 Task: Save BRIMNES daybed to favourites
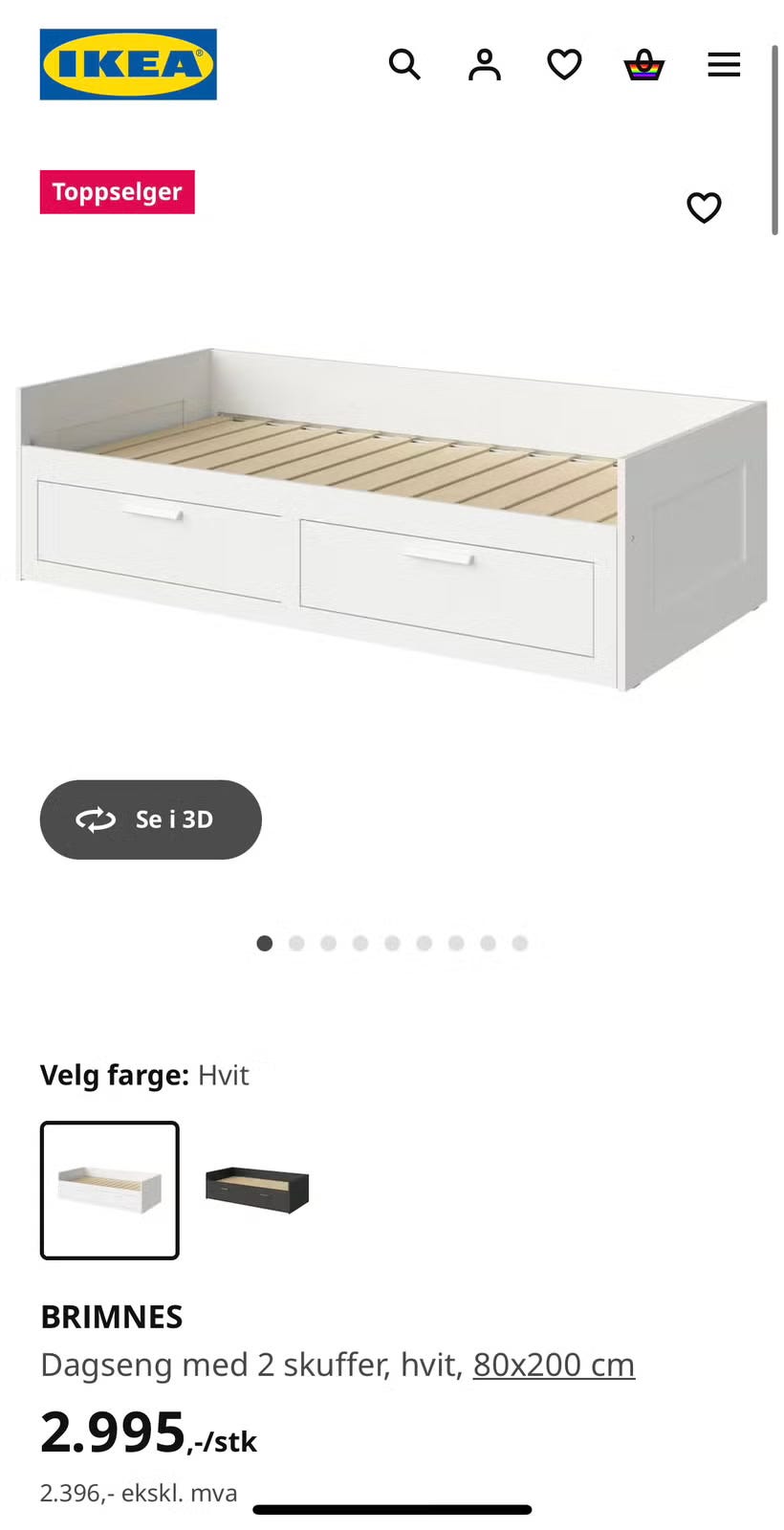click(705, 208)
